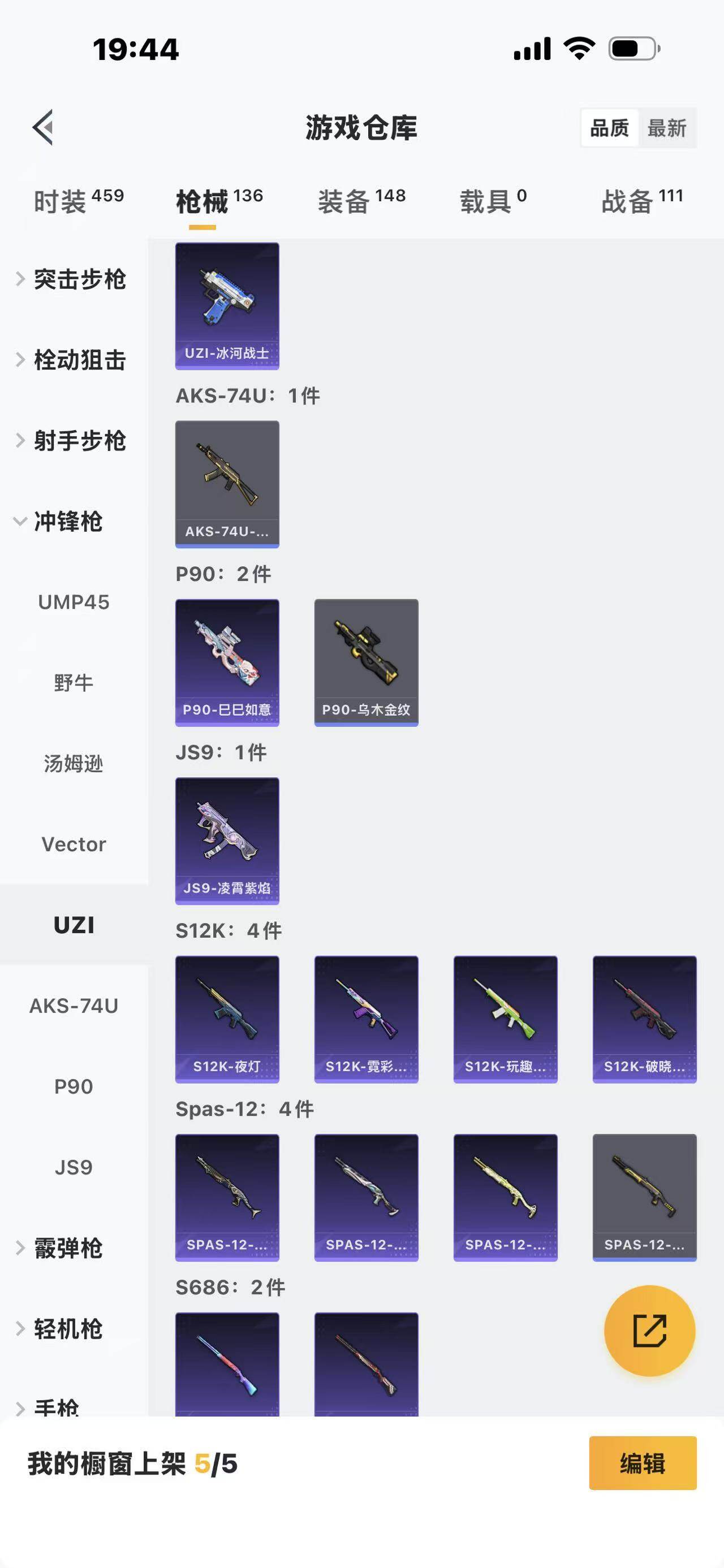Jump to the 汤姆逊 weapon section
Image resolution: width=724 pixels, height=1568 pixels.
coord(74,763)
